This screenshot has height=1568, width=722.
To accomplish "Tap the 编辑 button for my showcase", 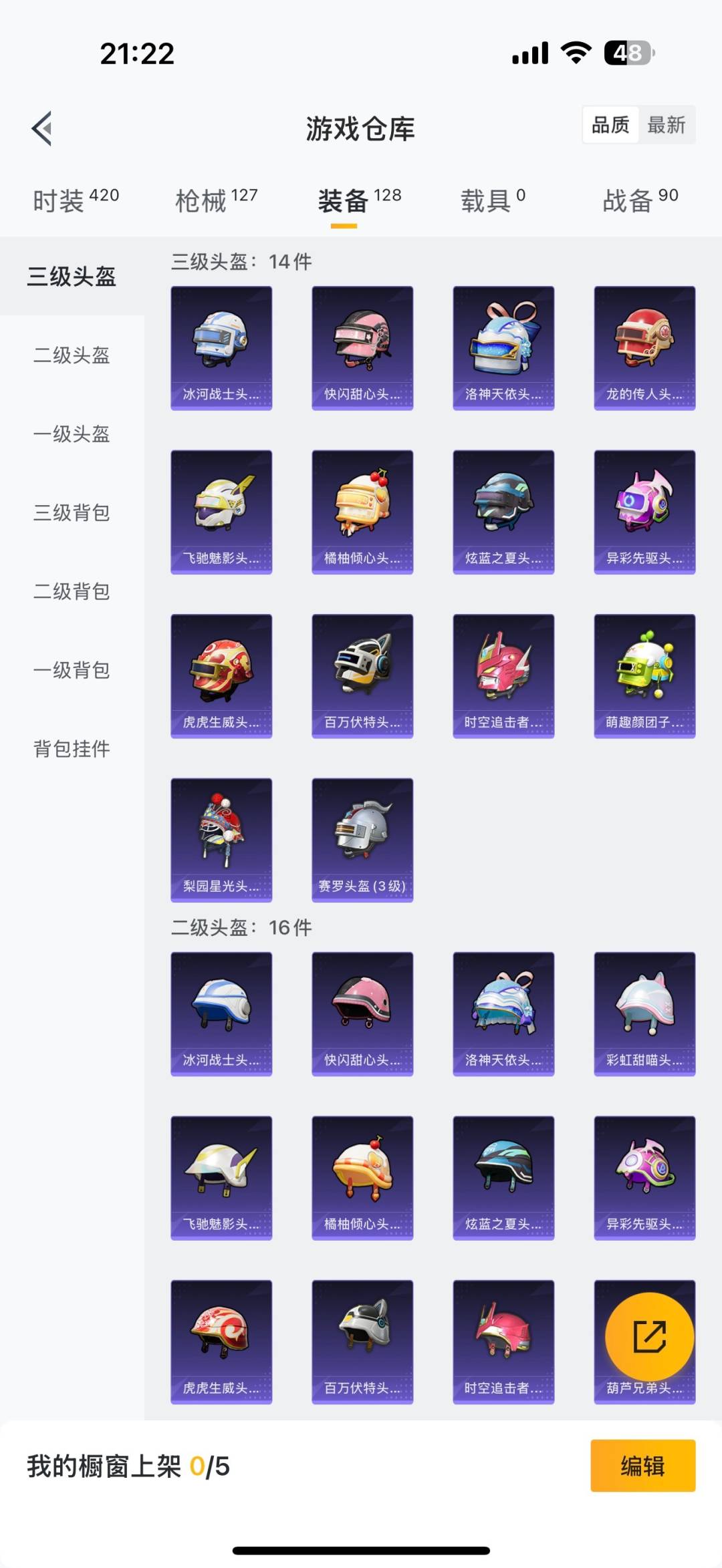I will click(642, 1466).
